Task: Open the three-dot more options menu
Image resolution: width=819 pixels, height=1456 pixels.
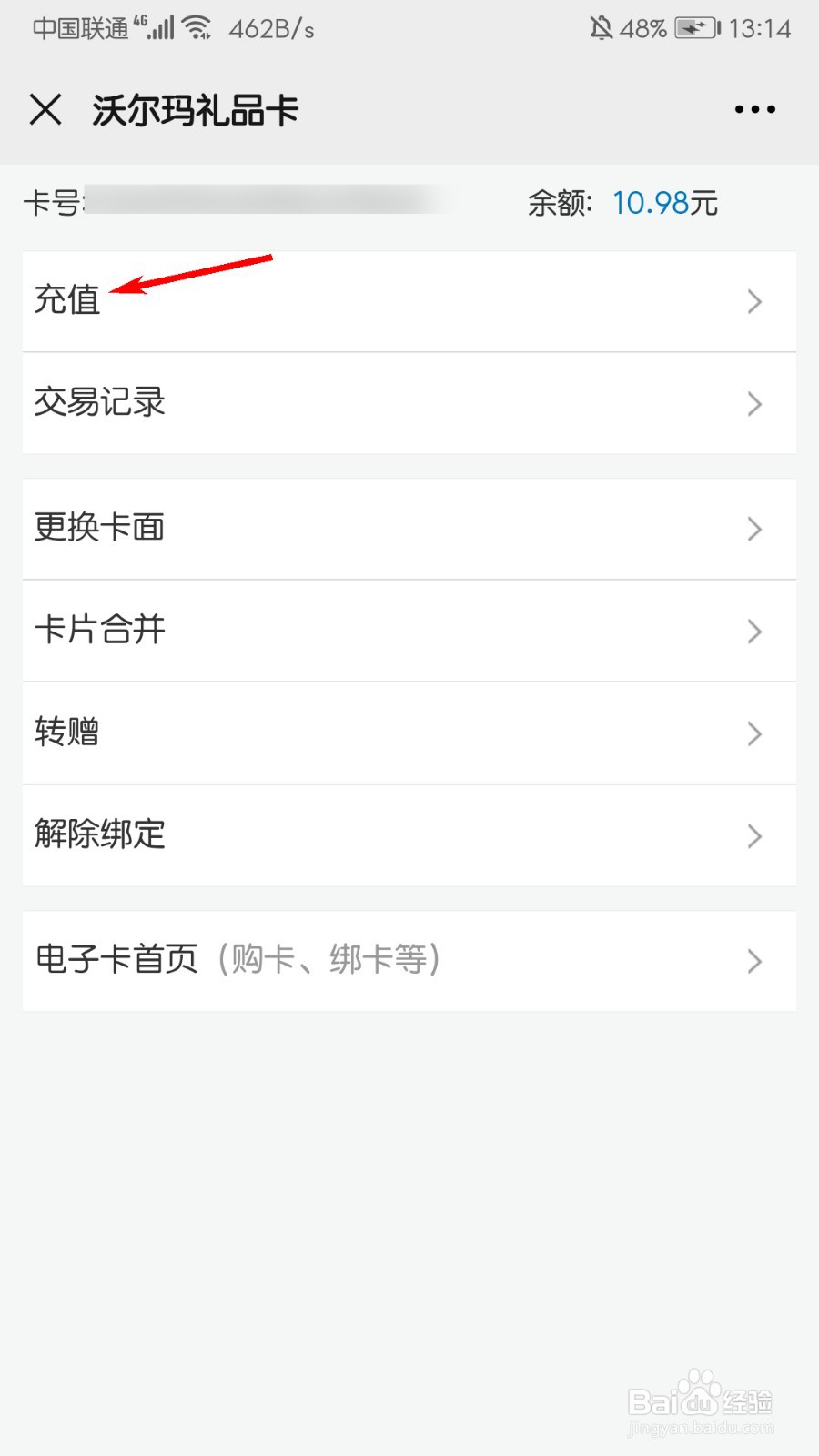Action: [755, 109]
